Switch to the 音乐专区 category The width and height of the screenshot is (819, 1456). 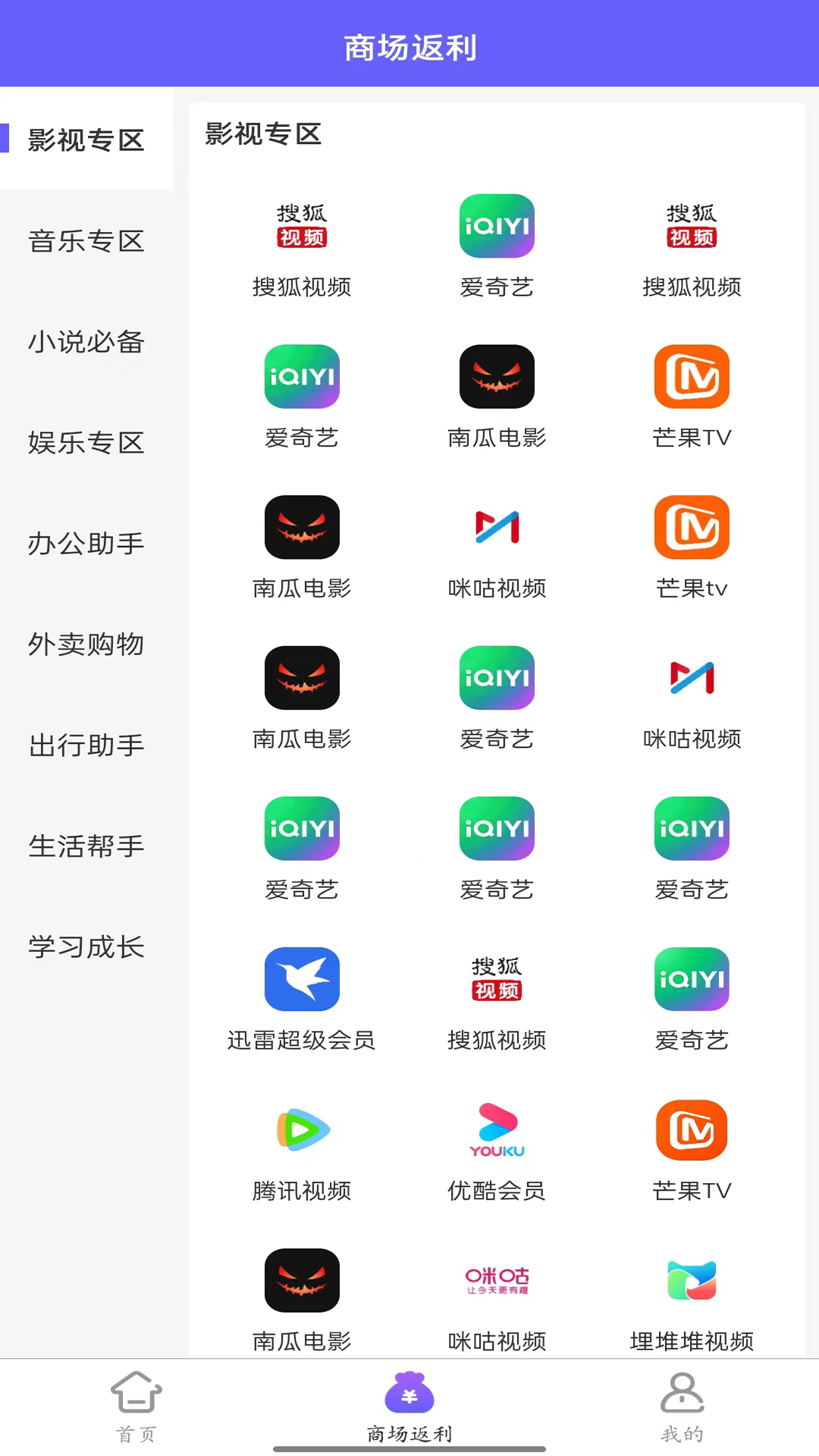tap(86, 241)
